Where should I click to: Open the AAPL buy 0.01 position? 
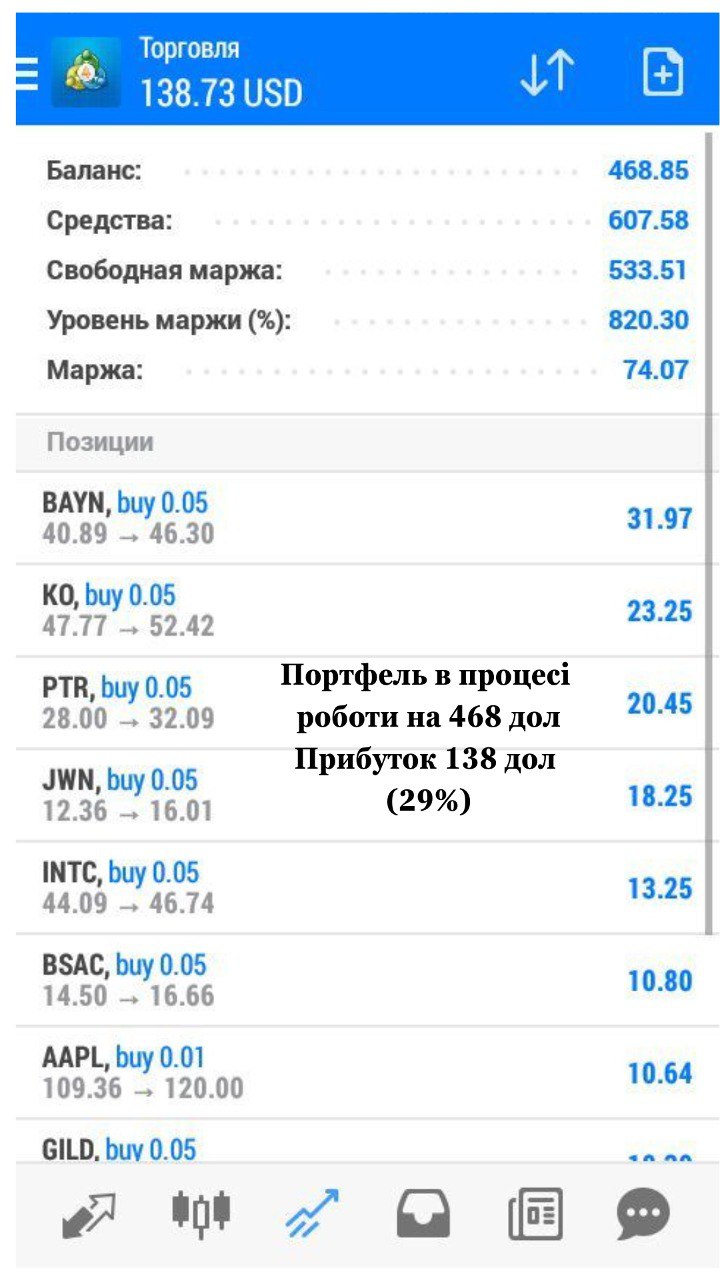362,1072
